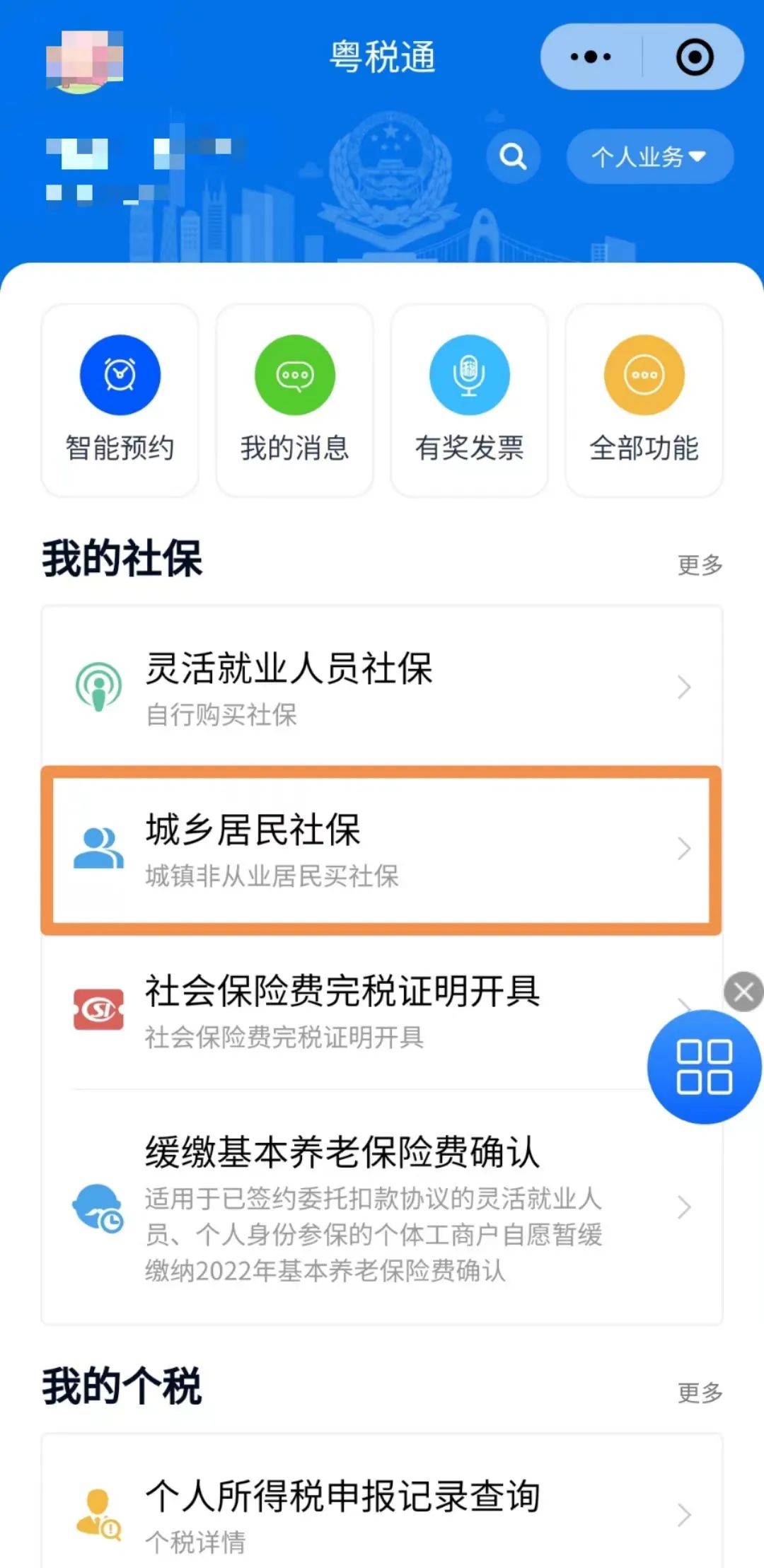
Task: Expand the 个人业务 dropdown
Action: [x=649, y=156]
